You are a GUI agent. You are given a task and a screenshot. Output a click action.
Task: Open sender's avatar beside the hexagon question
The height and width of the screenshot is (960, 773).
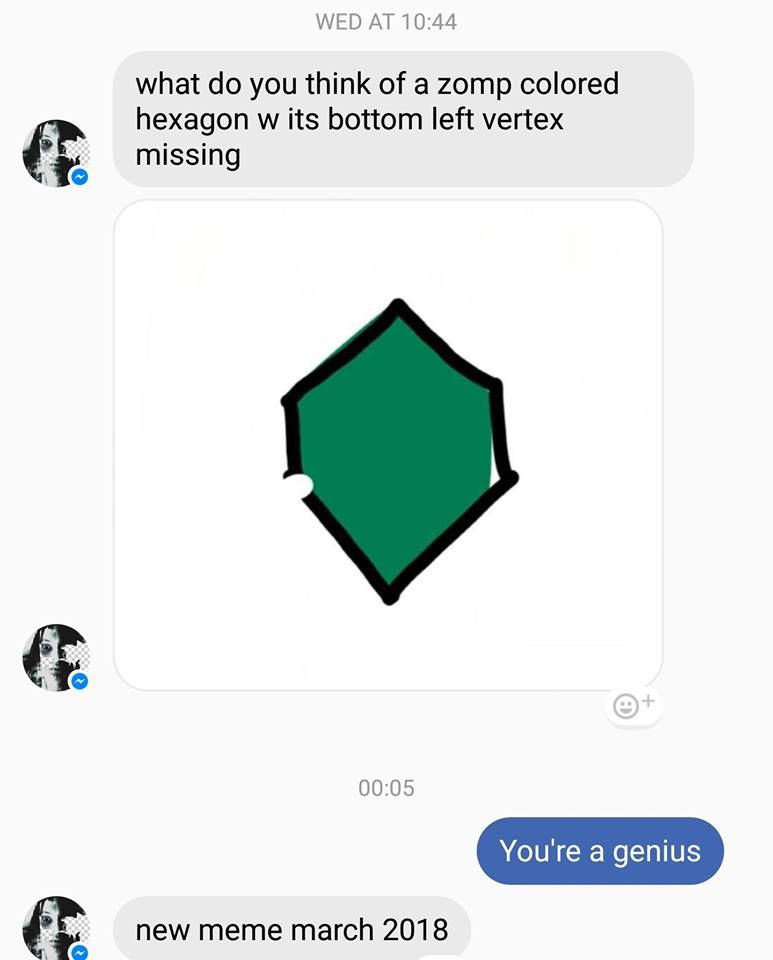point(56,153)
